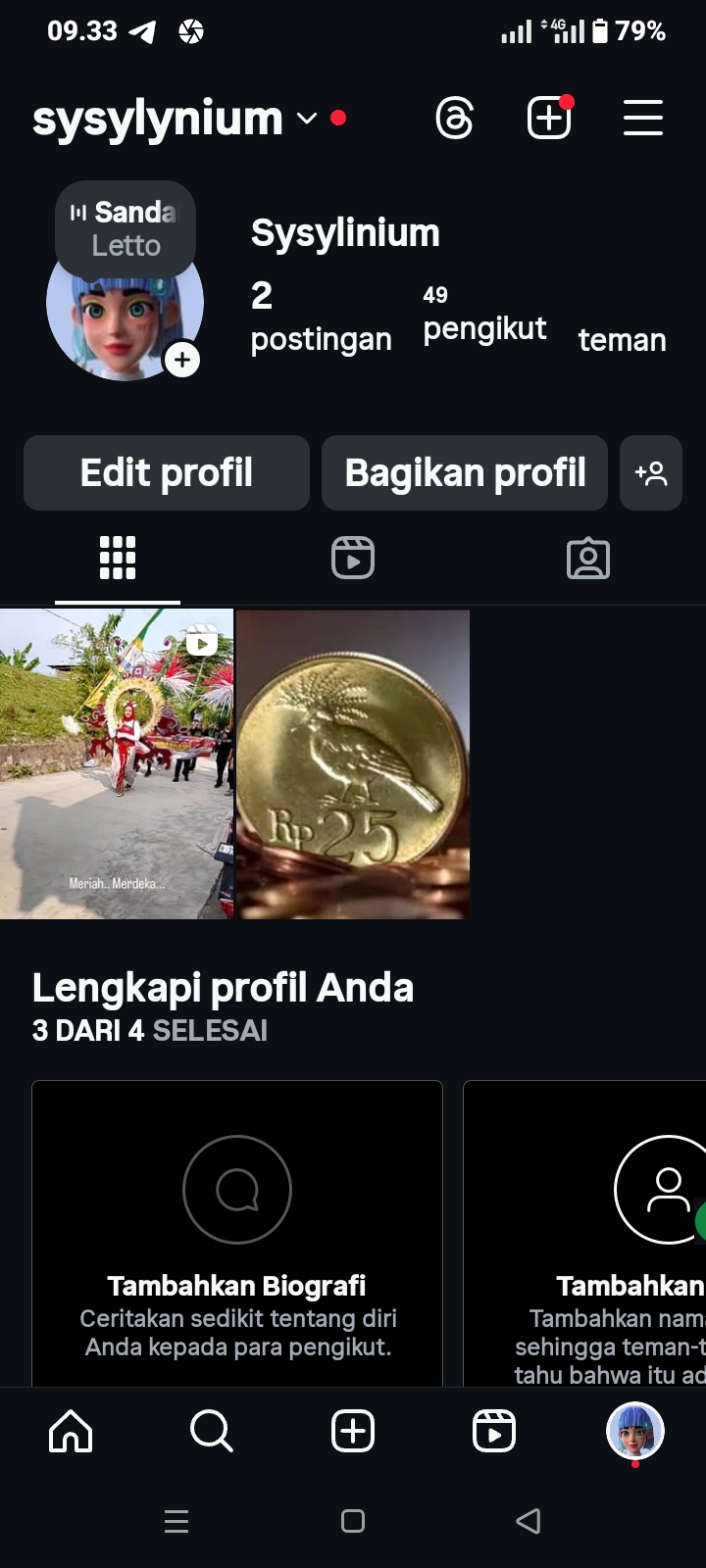The image size is (706, 1568).
Task: Create a new post from the top bar
Action: pyautogui.click(x=549, y=119)
